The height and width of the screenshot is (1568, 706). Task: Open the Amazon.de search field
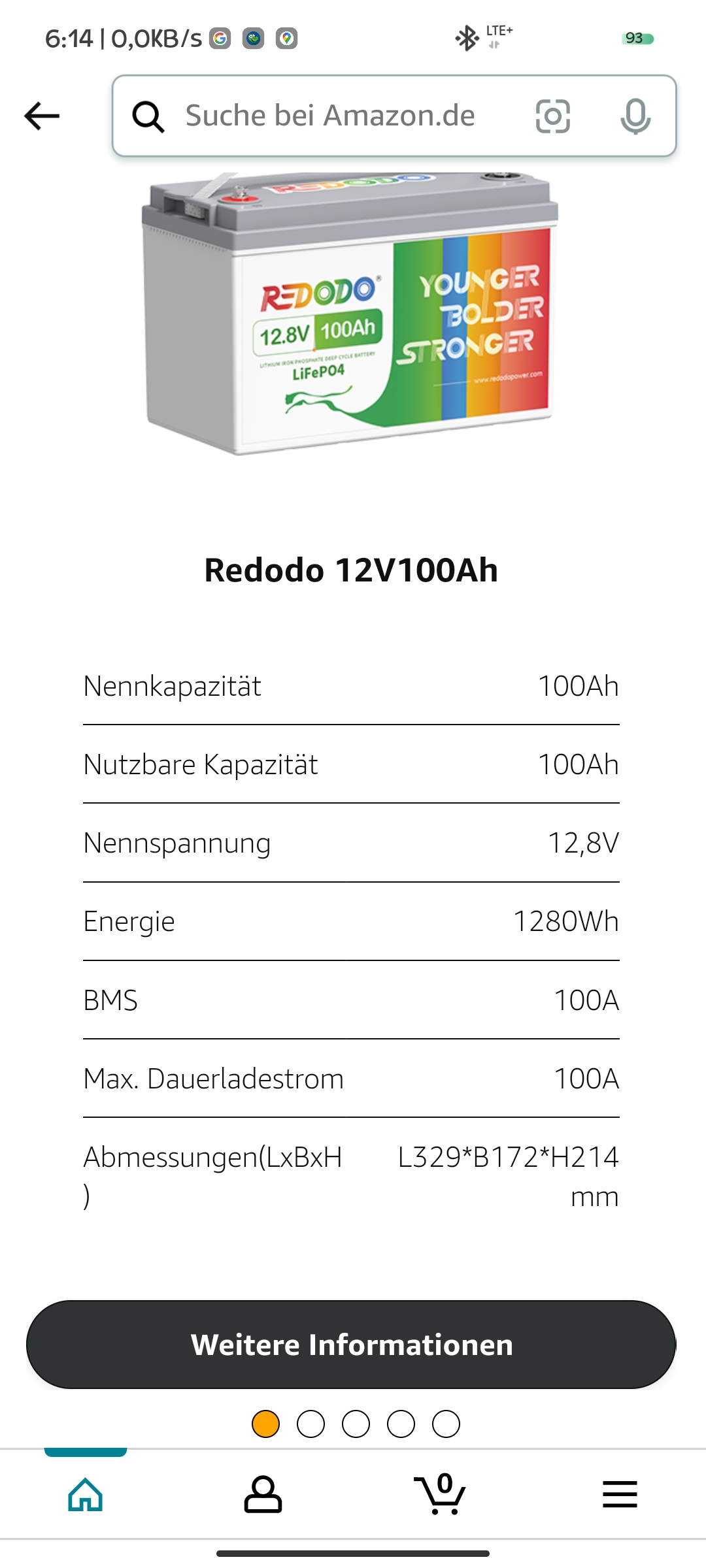(329, 116)
